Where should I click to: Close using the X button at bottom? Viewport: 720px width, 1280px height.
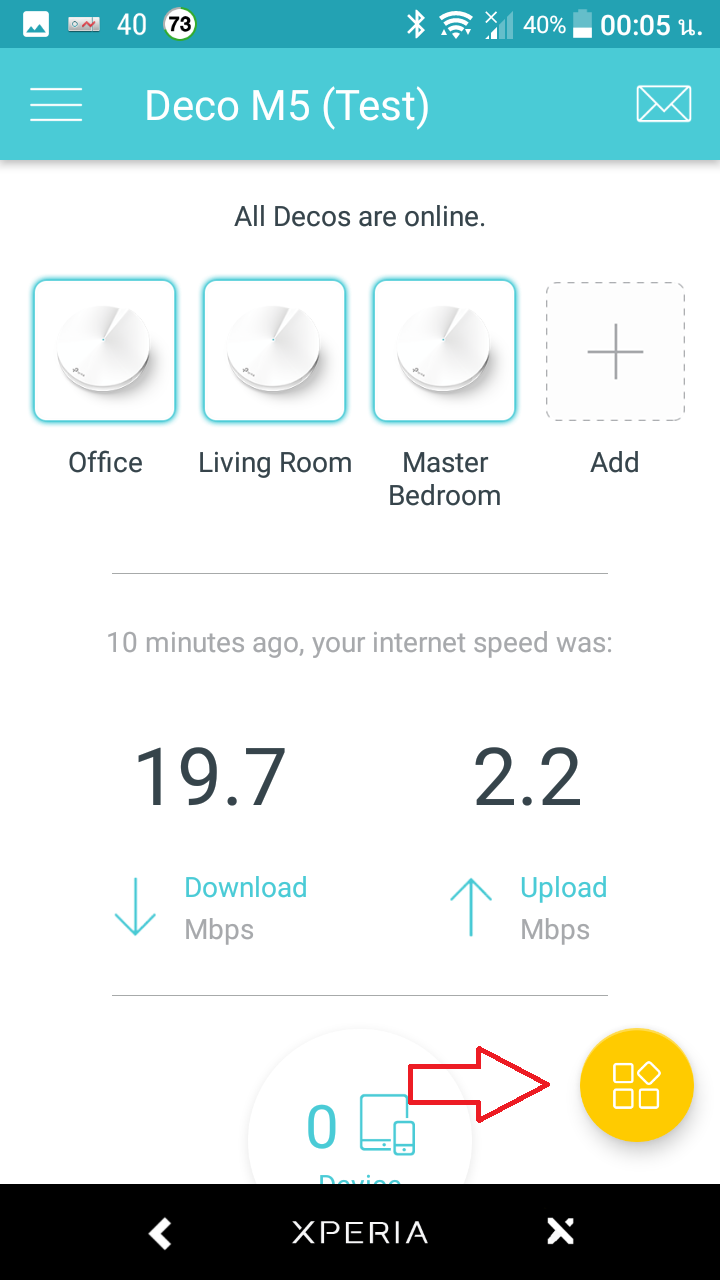tap(561, 1232)
